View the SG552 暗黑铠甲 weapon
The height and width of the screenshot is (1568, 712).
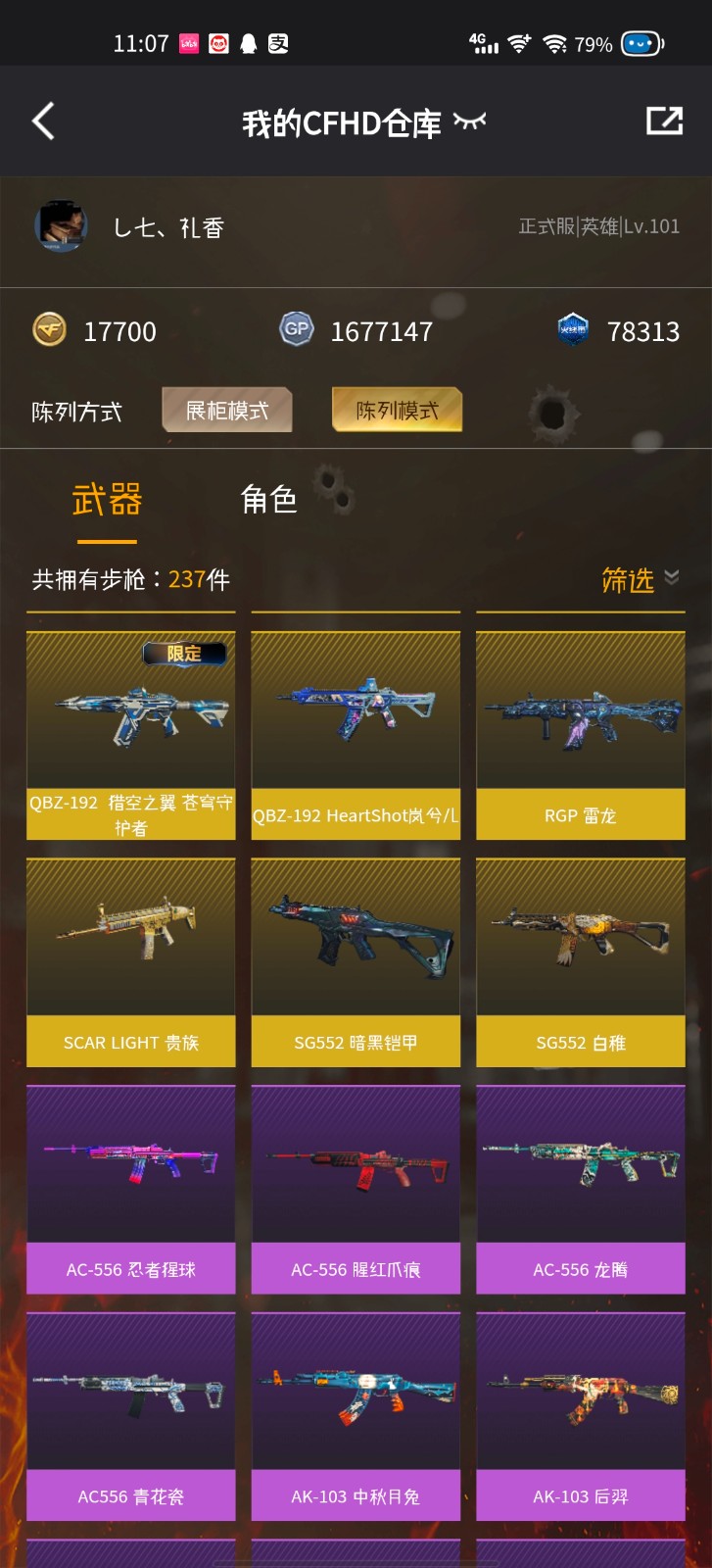[x=356, y=962]
